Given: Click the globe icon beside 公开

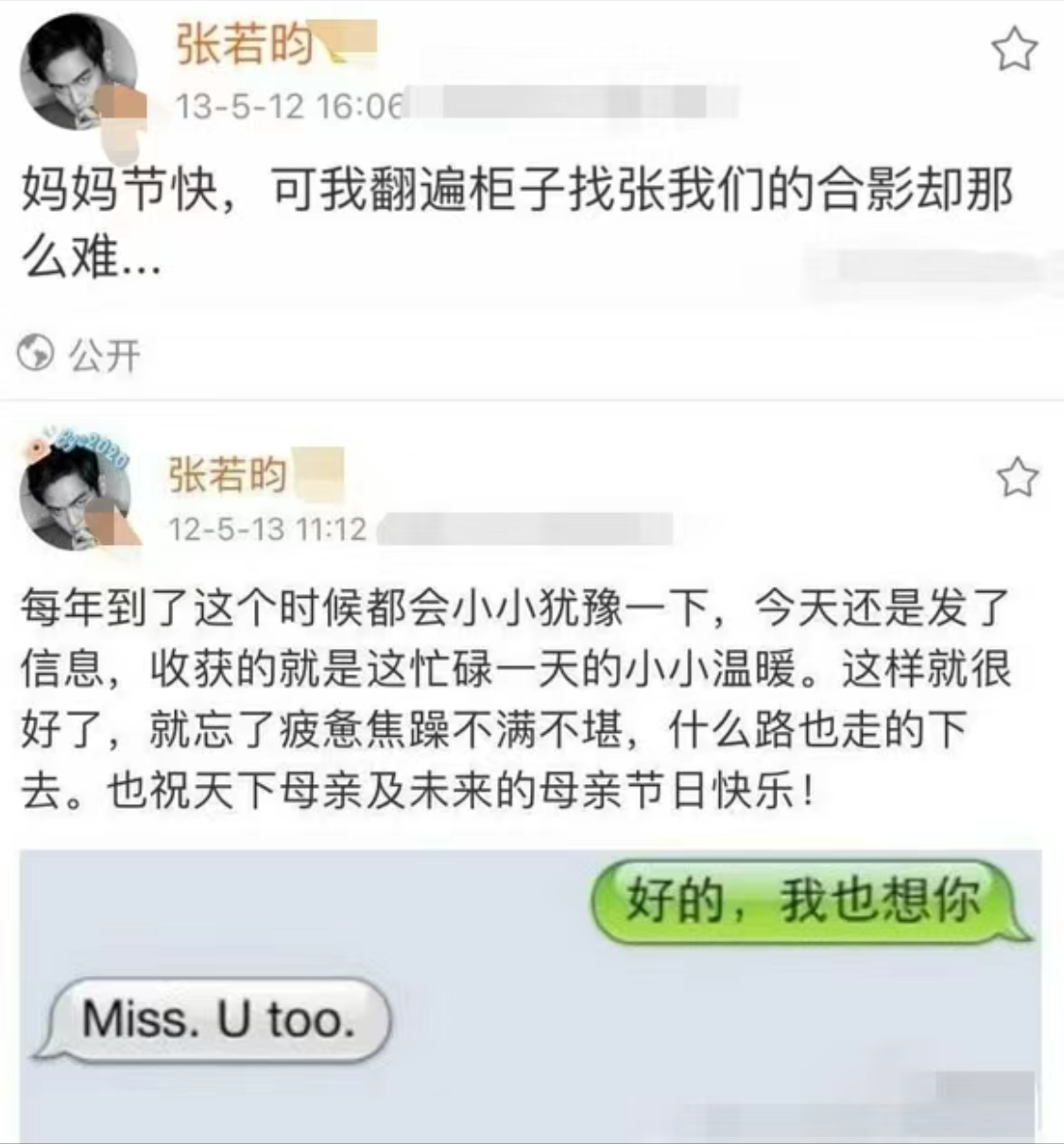Looking at the screenshot, I should [34, 353].
